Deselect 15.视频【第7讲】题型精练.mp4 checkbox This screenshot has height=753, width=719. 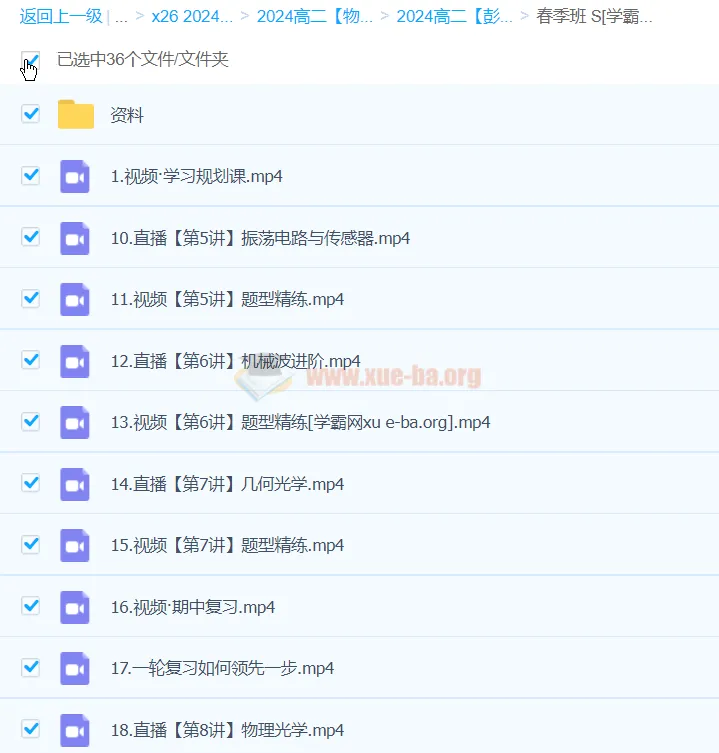(31, 544)
